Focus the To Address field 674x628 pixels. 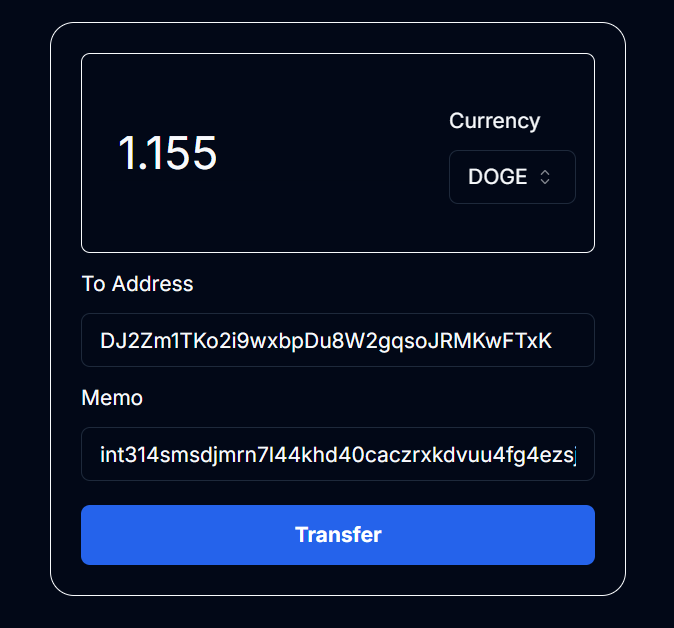[337, 340]
